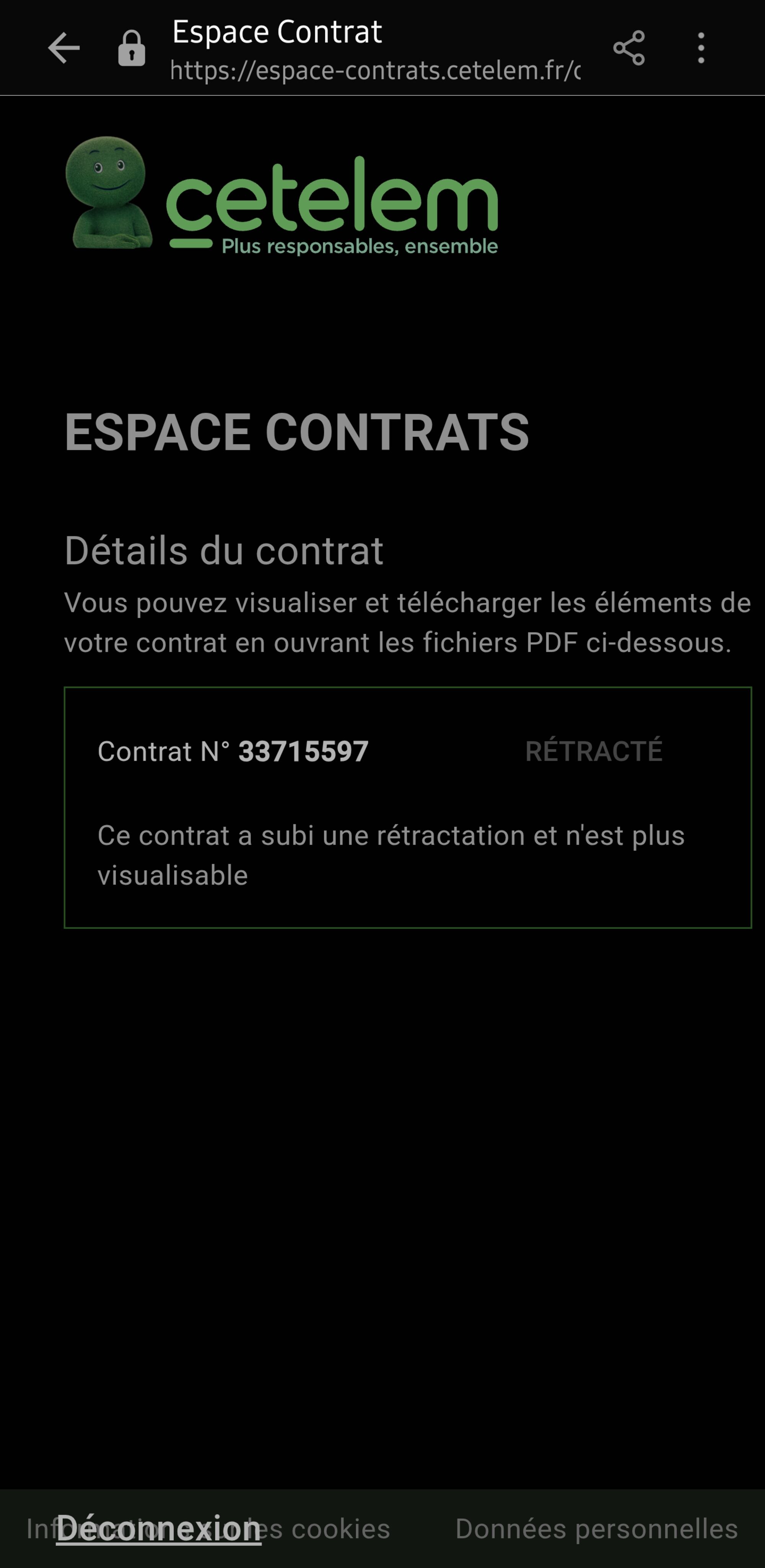
Task: View site security via lock icon
Action: (x=132, y=48)
